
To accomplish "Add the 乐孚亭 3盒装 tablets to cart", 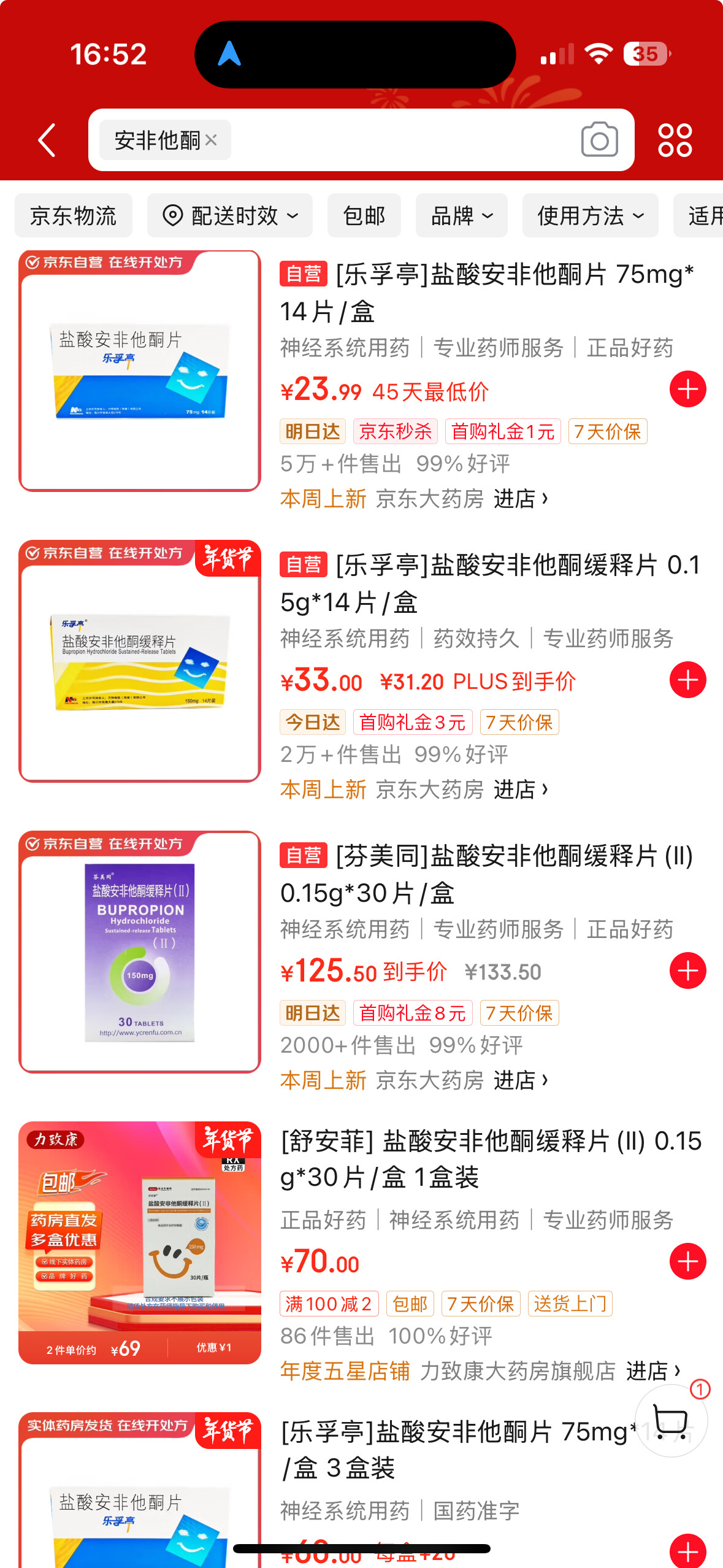I will click(x=687, y=1551).
